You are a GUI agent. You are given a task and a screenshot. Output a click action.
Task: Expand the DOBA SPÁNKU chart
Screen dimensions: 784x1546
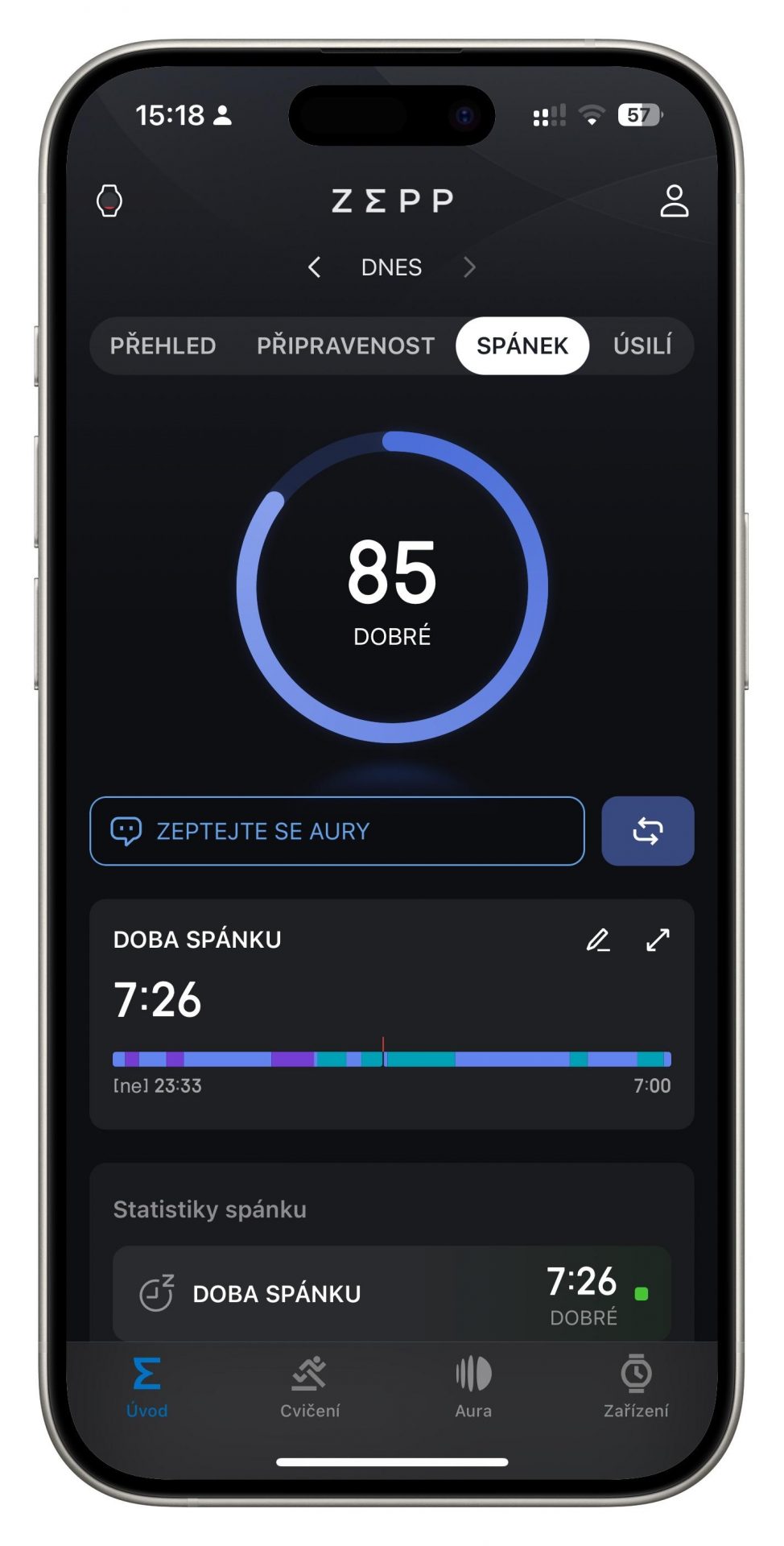pyautogui.click(x=658, y=940)
